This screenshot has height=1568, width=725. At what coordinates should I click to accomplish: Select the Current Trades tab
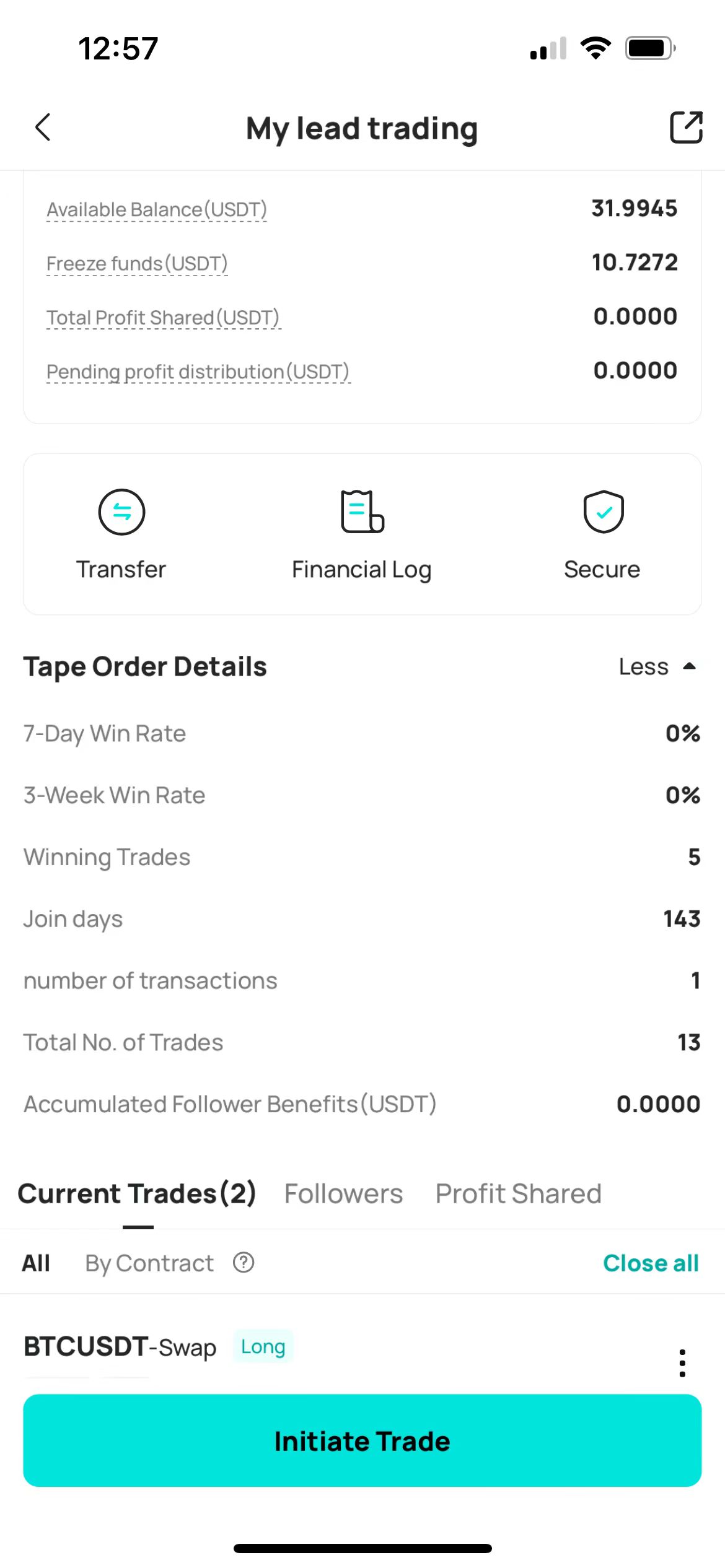pos(137,1194)
